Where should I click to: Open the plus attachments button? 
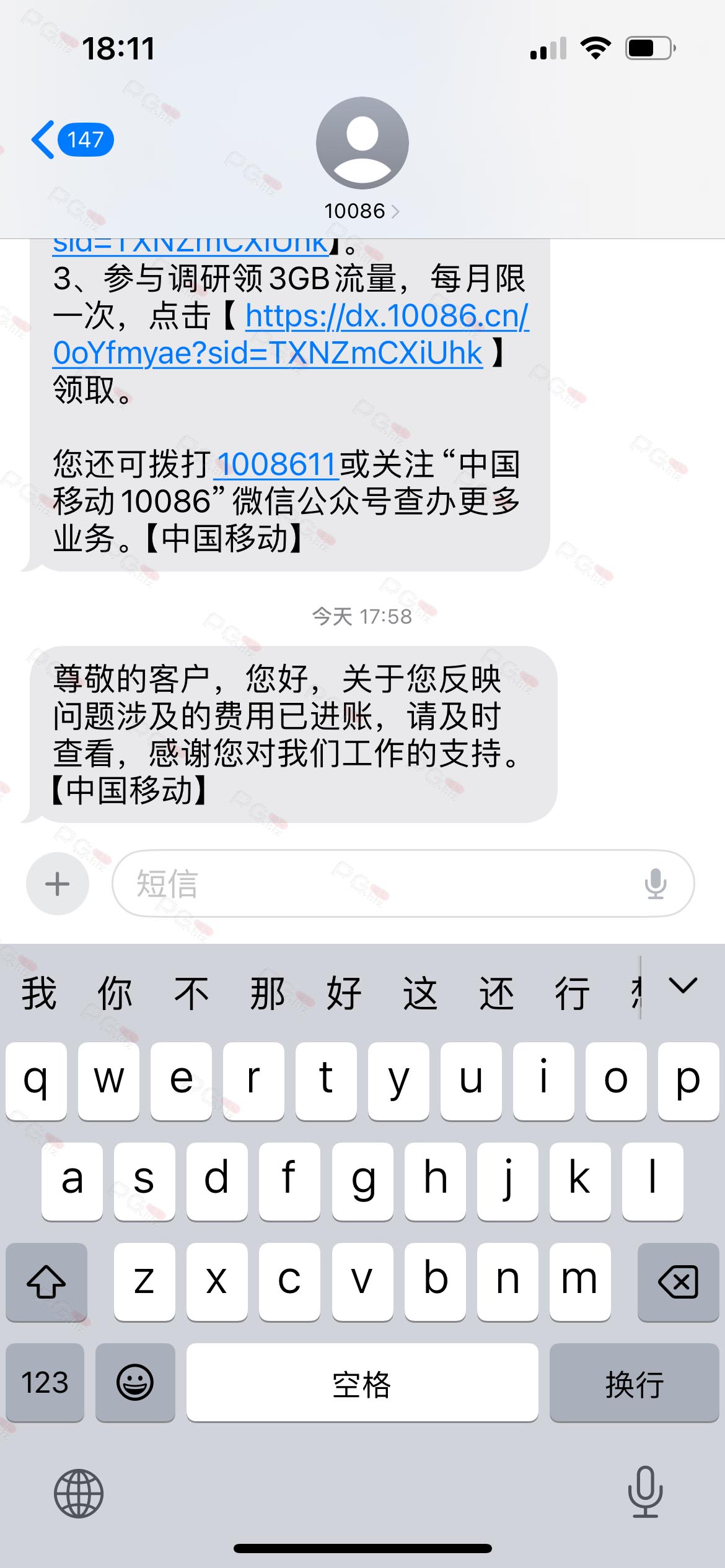coord(58,884)
